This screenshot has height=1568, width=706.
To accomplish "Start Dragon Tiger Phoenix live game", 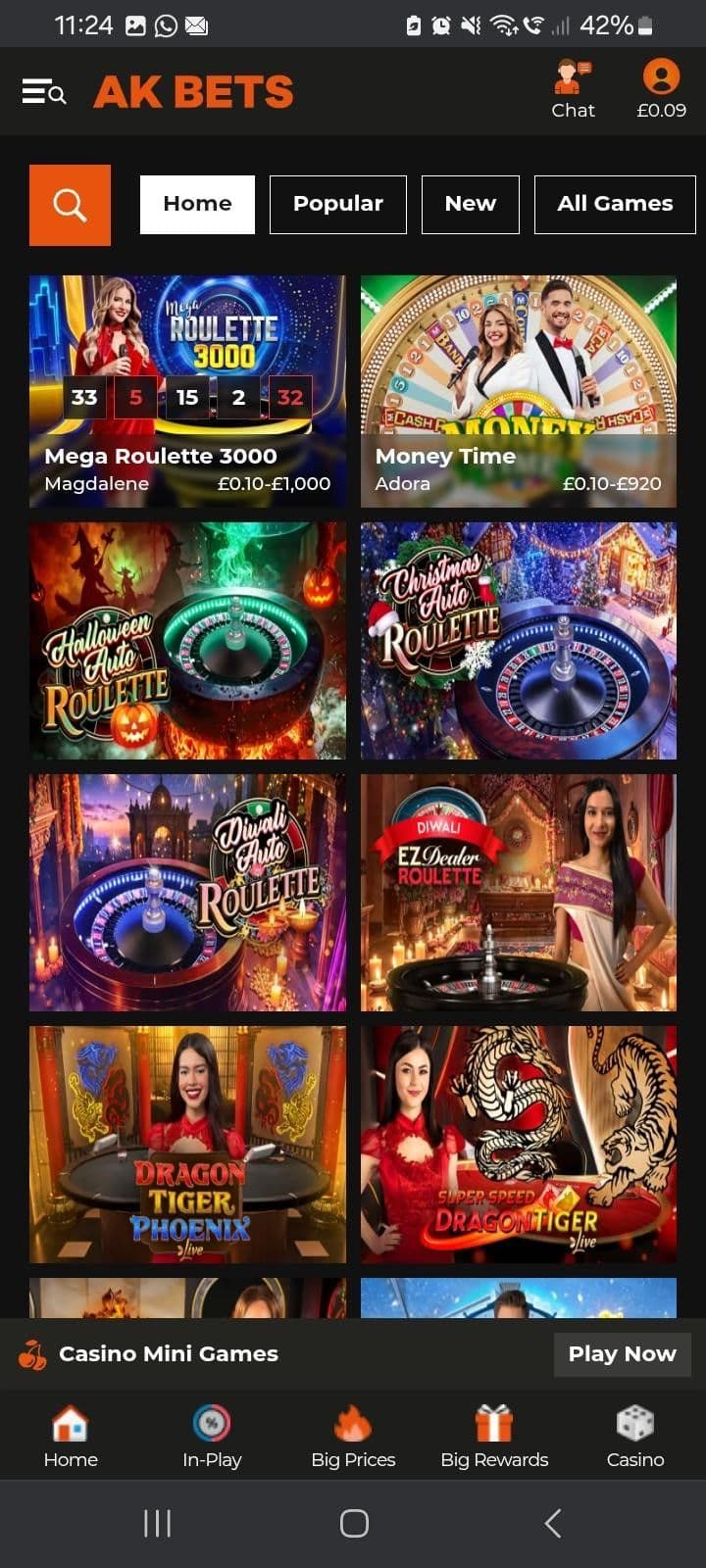I will [187, 1144].
